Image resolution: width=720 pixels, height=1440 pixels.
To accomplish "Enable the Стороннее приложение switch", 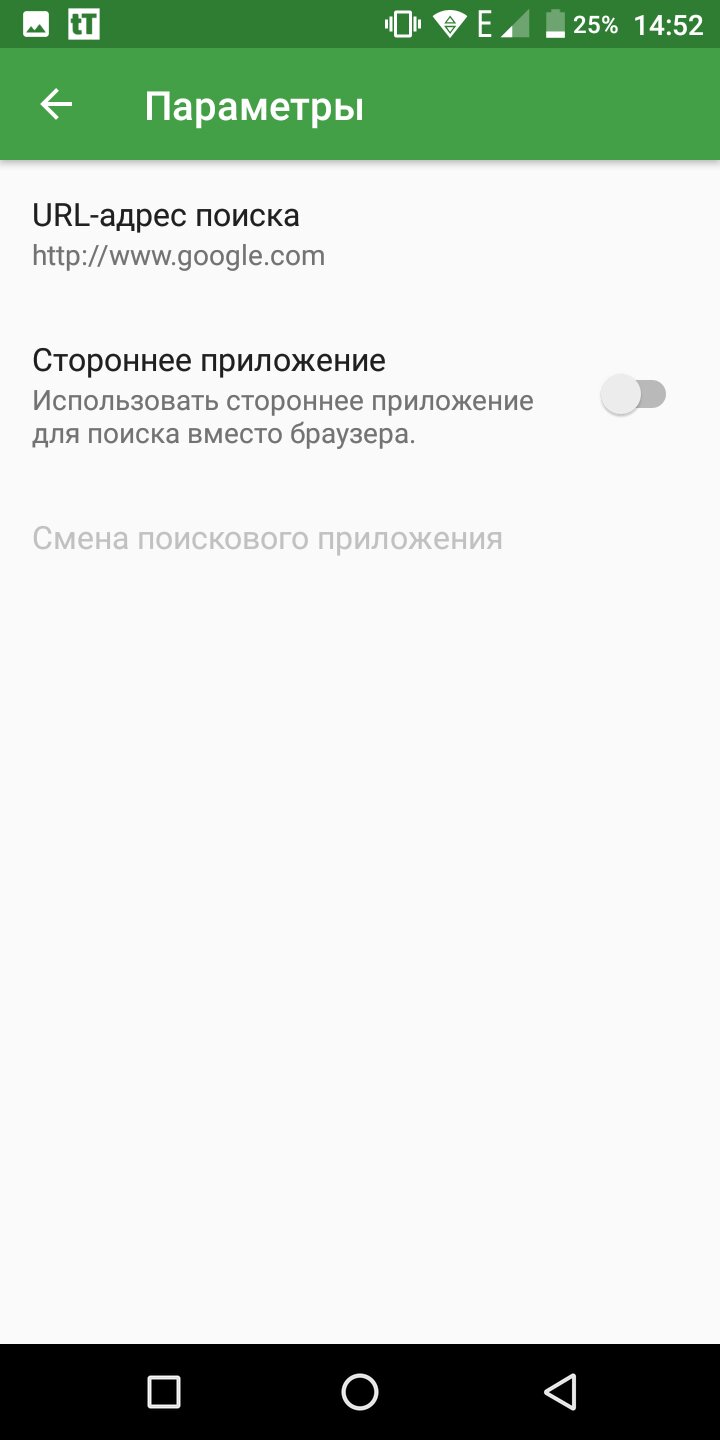I will point(634,395).
